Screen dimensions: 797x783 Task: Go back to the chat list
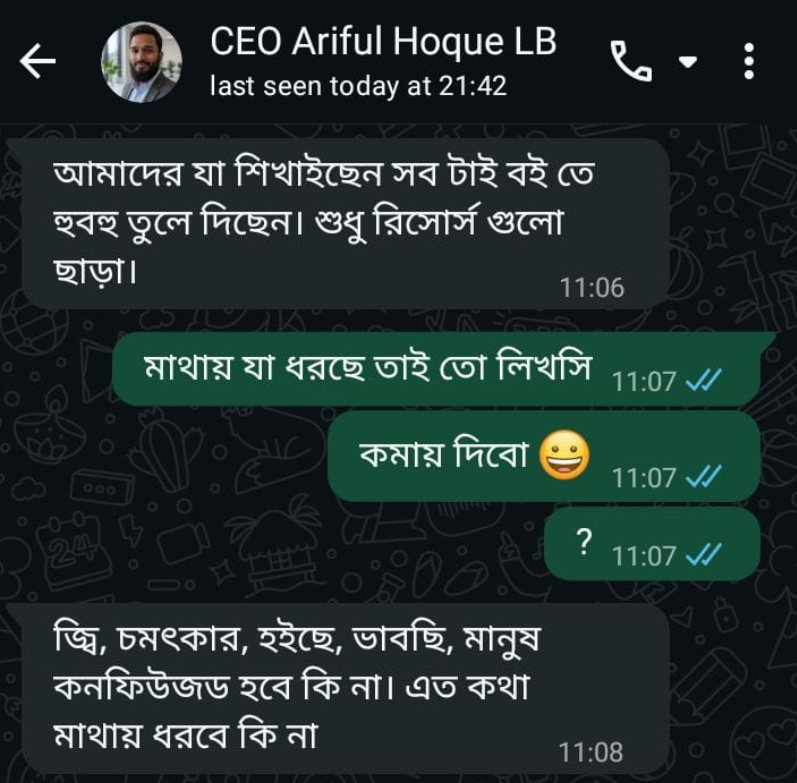tap(39, 62)
